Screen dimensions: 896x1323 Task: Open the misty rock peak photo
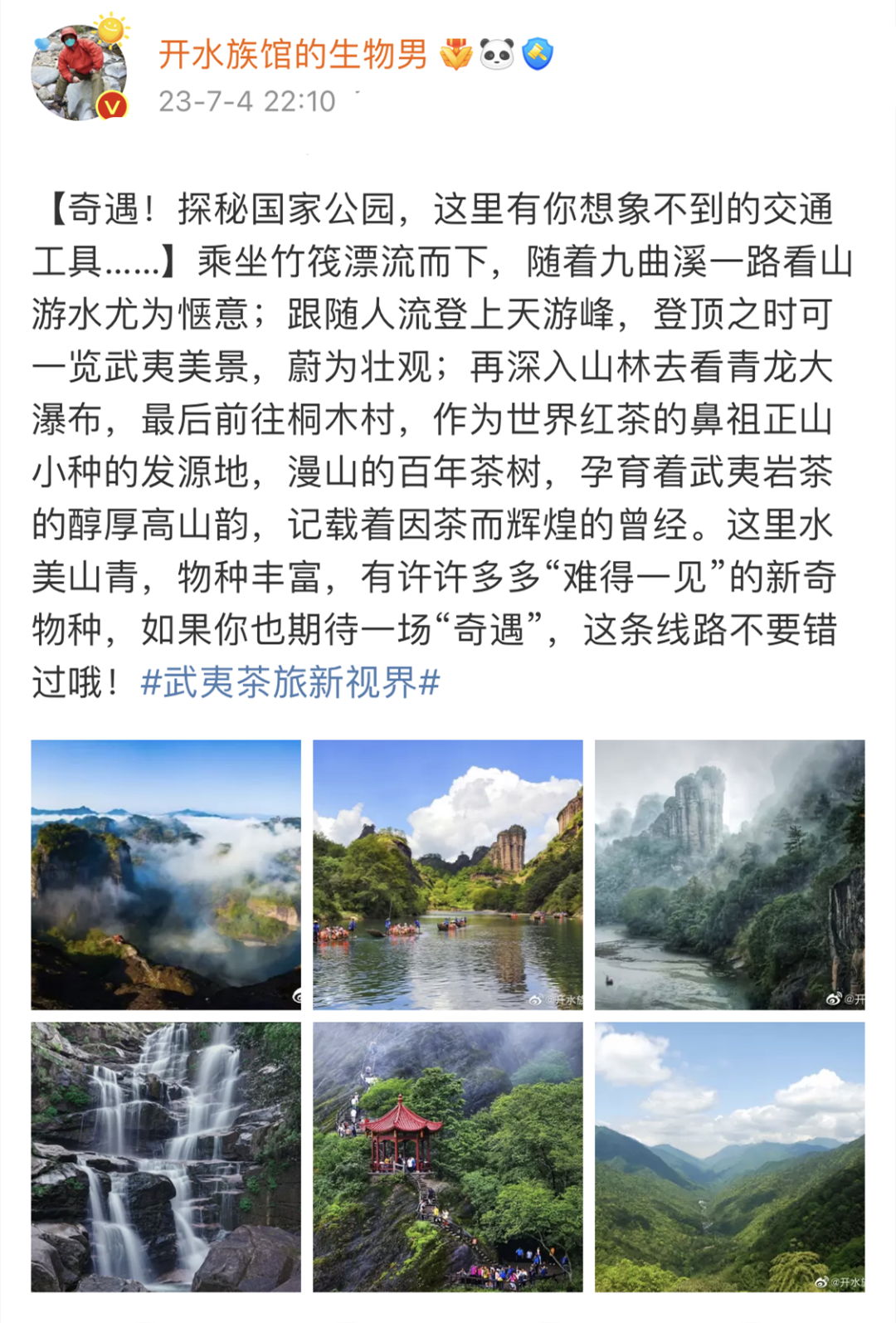pos(729,874)
